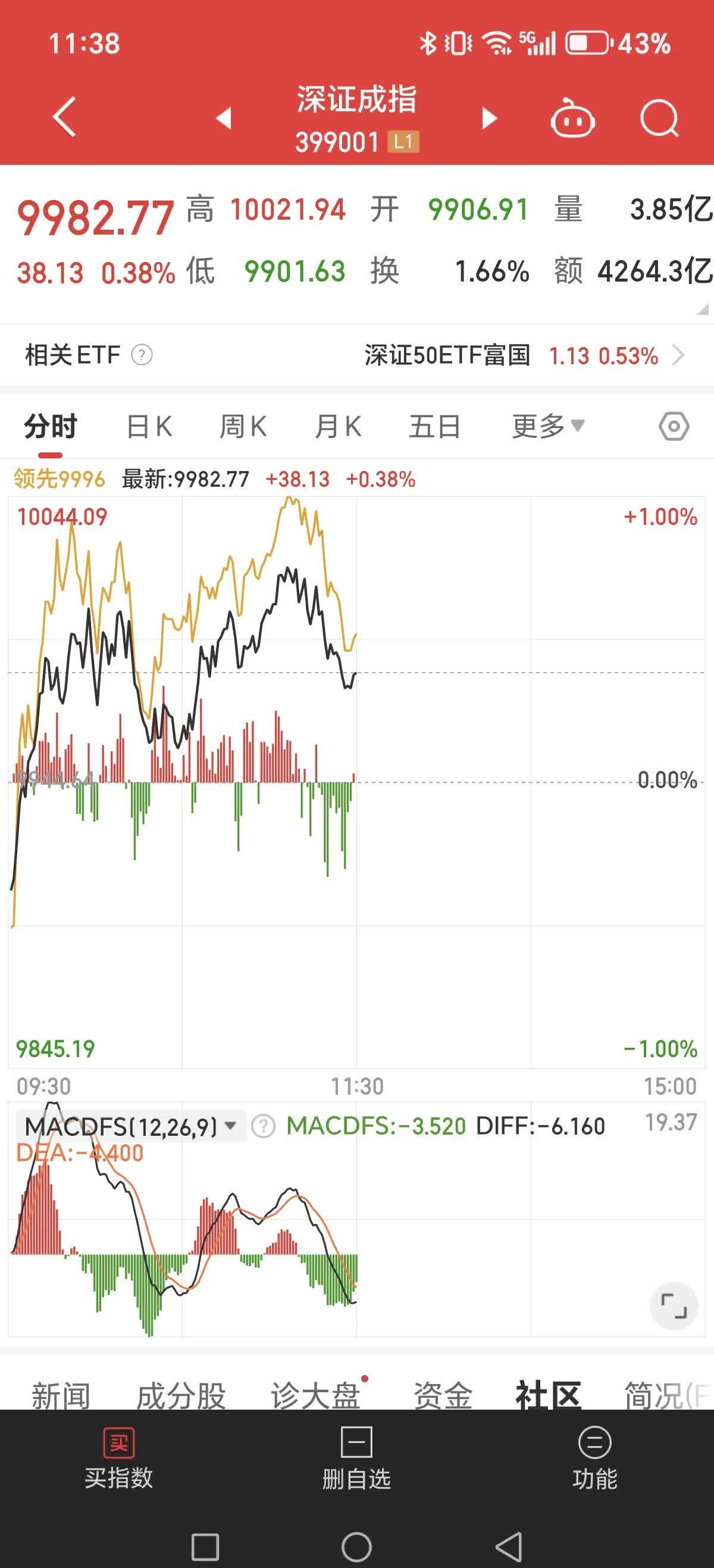Open the stock search icon

tap(659, 119)
